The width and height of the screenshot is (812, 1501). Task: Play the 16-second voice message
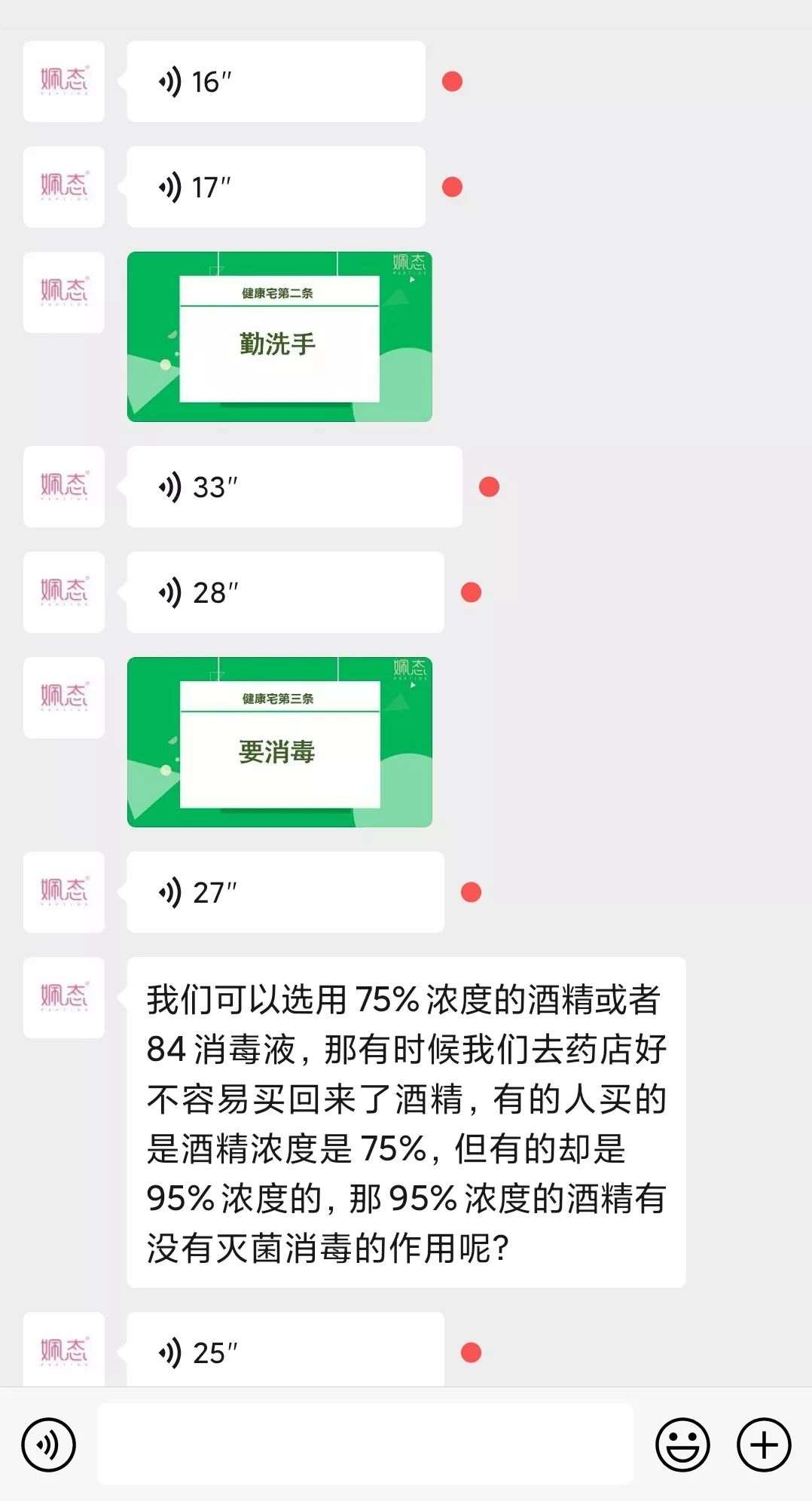coord(276,81)
